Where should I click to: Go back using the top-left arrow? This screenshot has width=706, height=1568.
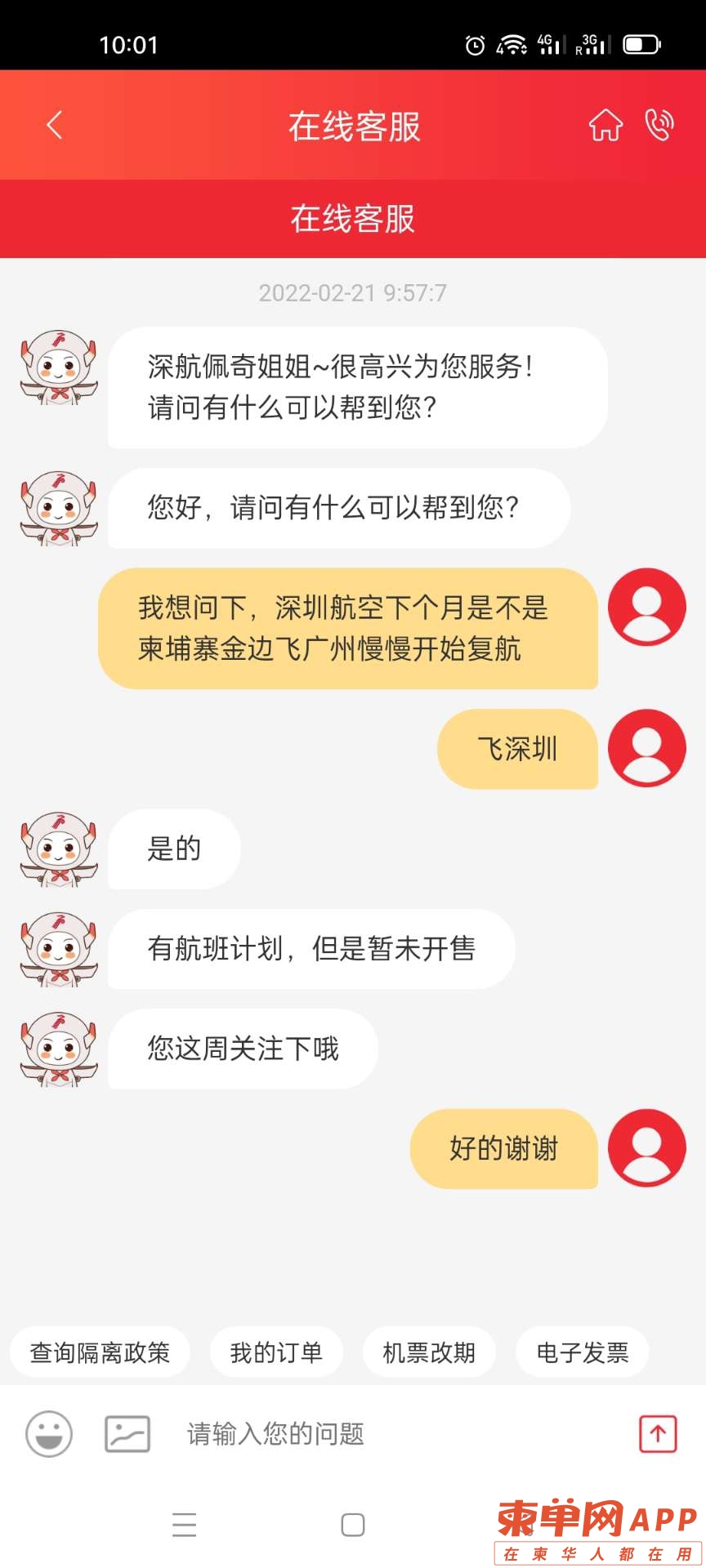pos(55,125)
